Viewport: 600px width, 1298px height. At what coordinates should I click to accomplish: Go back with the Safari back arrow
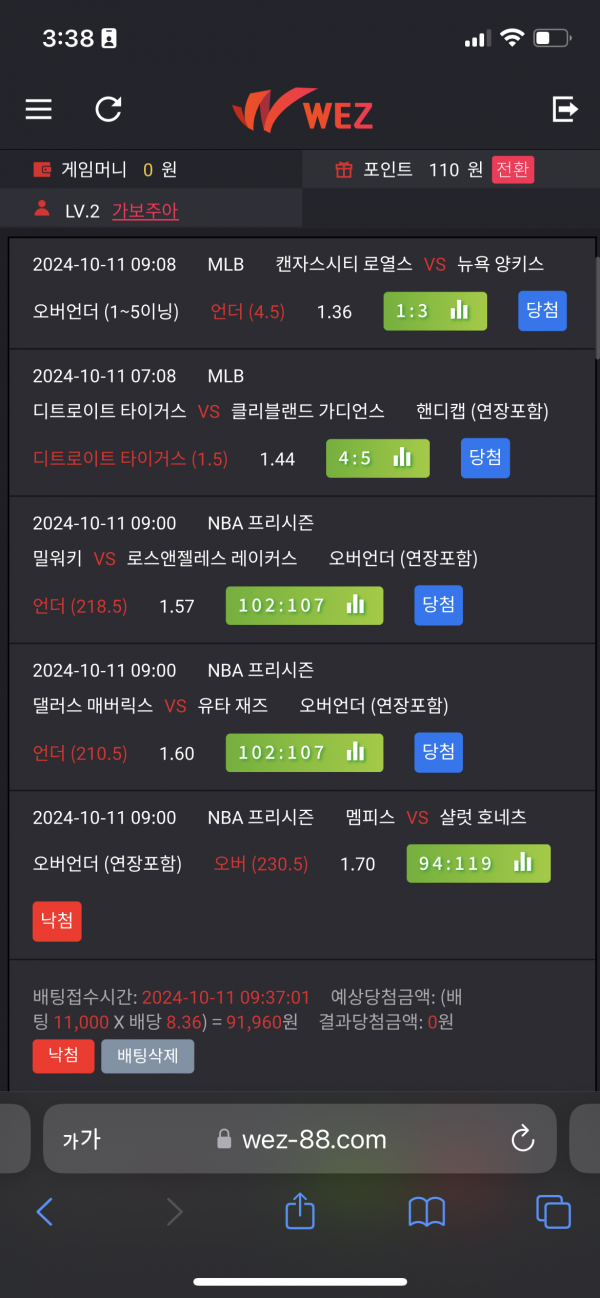point(44,1212)
